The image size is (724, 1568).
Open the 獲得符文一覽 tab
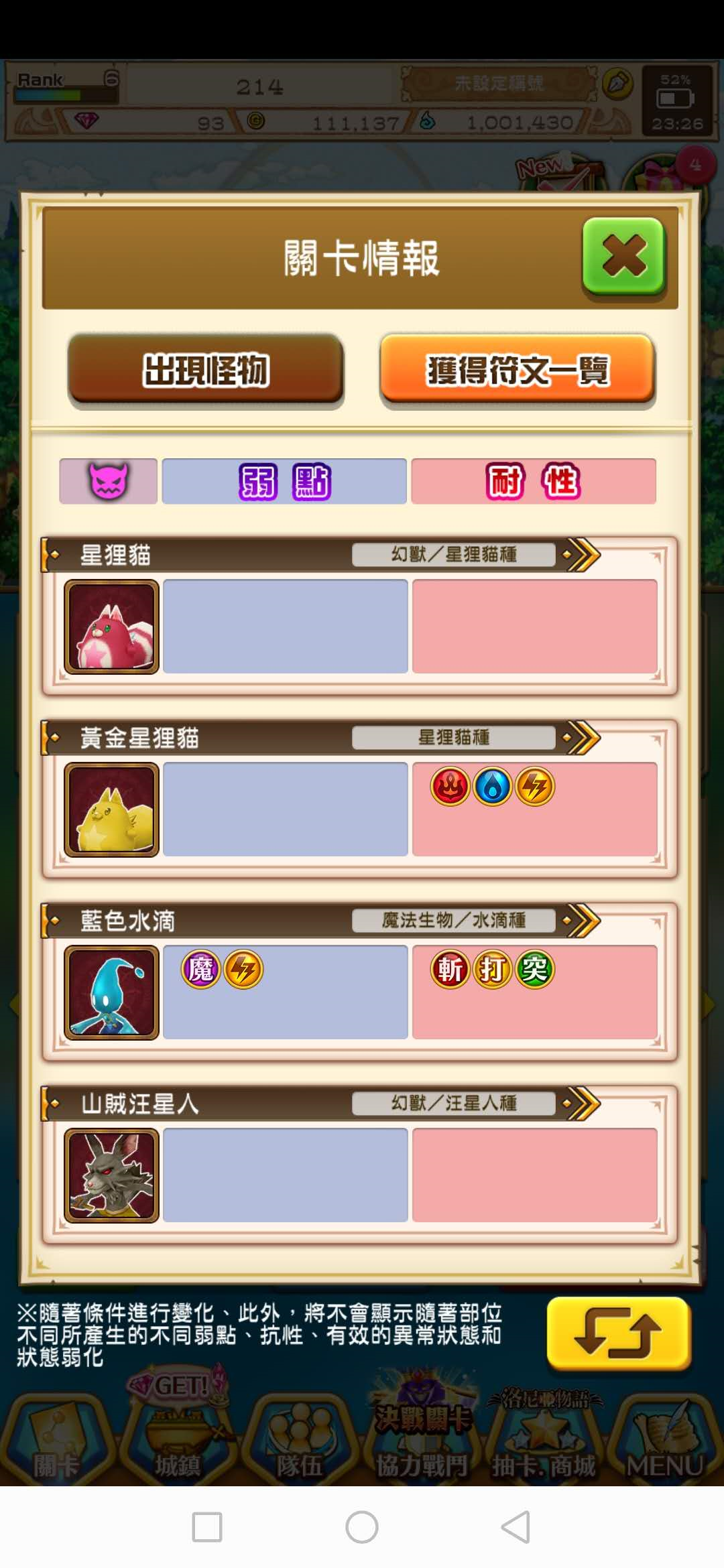[518, 369]
